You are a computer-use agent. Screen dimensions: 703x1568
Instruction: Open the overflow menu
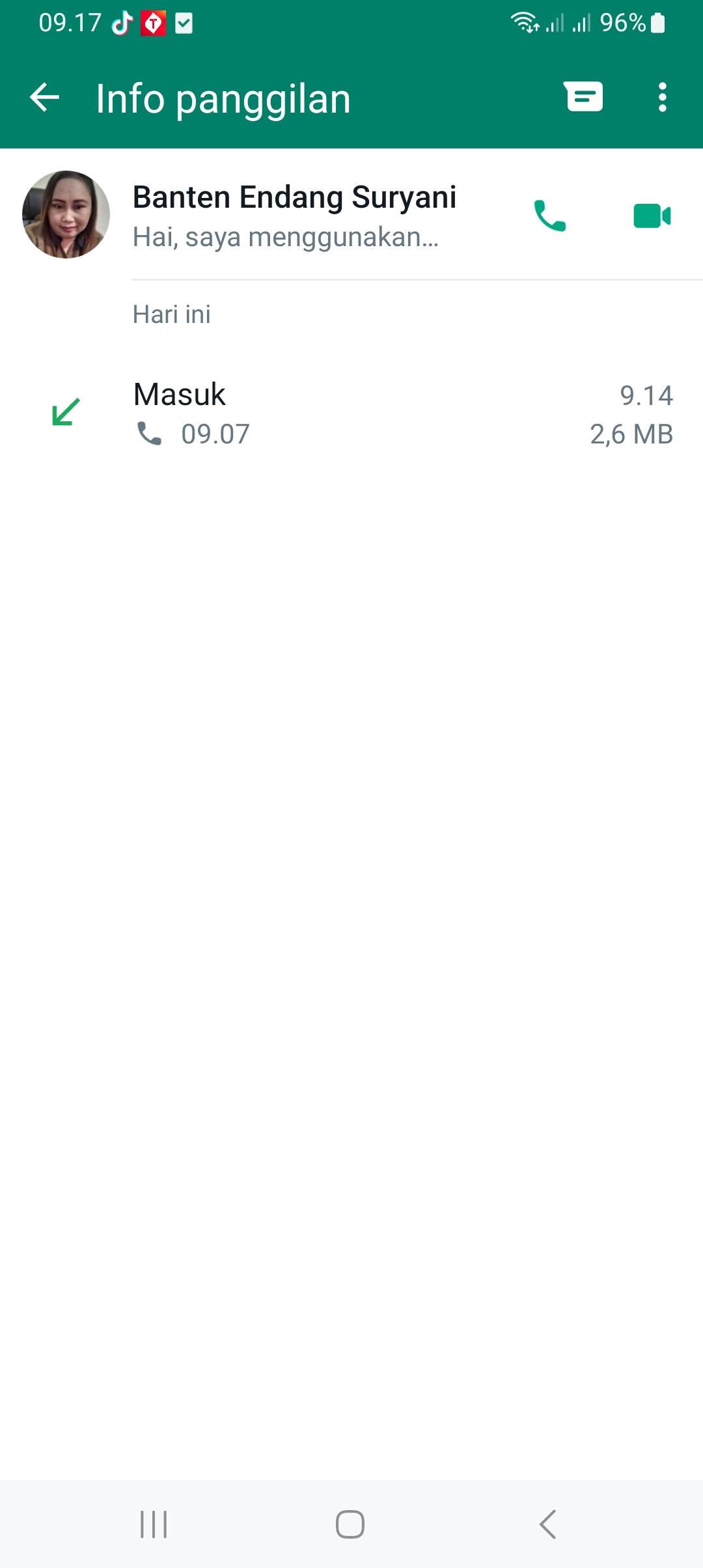(x=662, y=98)
